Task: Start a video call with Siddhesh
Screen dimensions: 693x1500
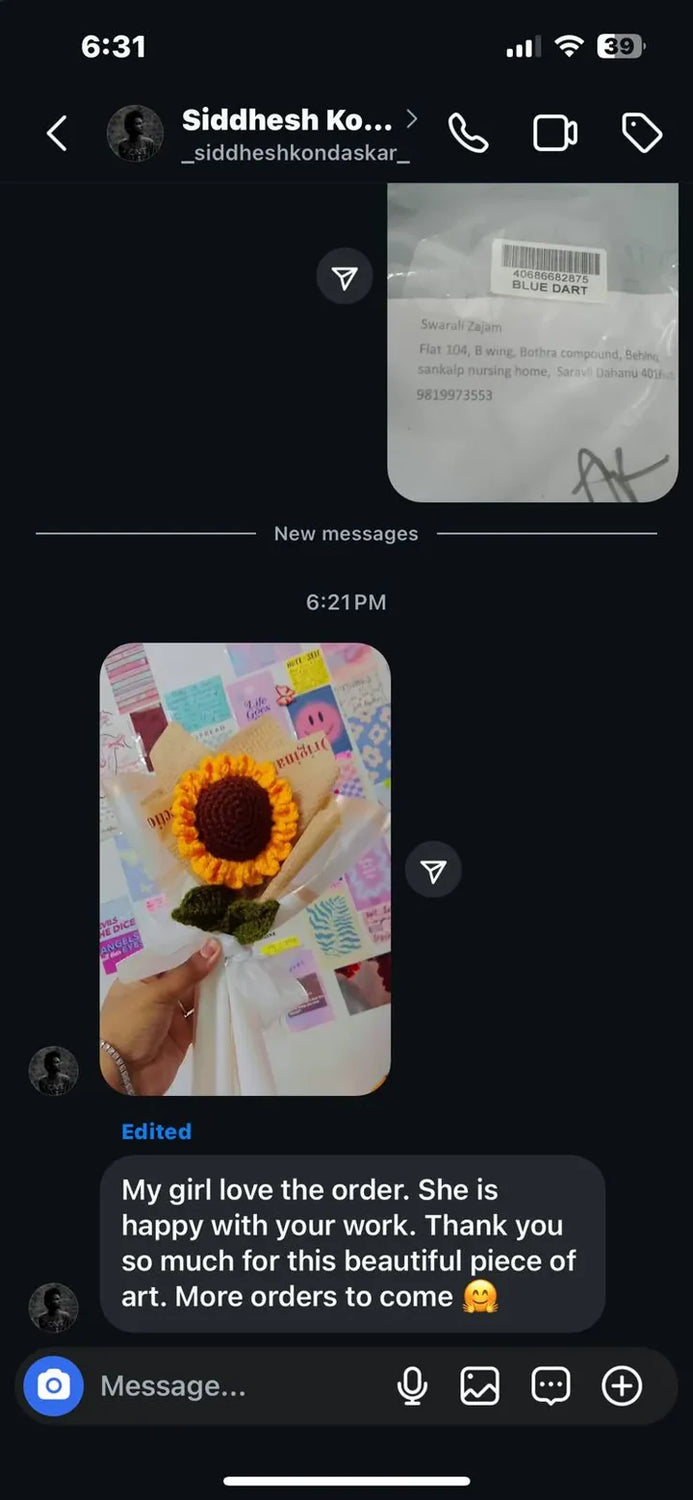Action: (555, 133)
